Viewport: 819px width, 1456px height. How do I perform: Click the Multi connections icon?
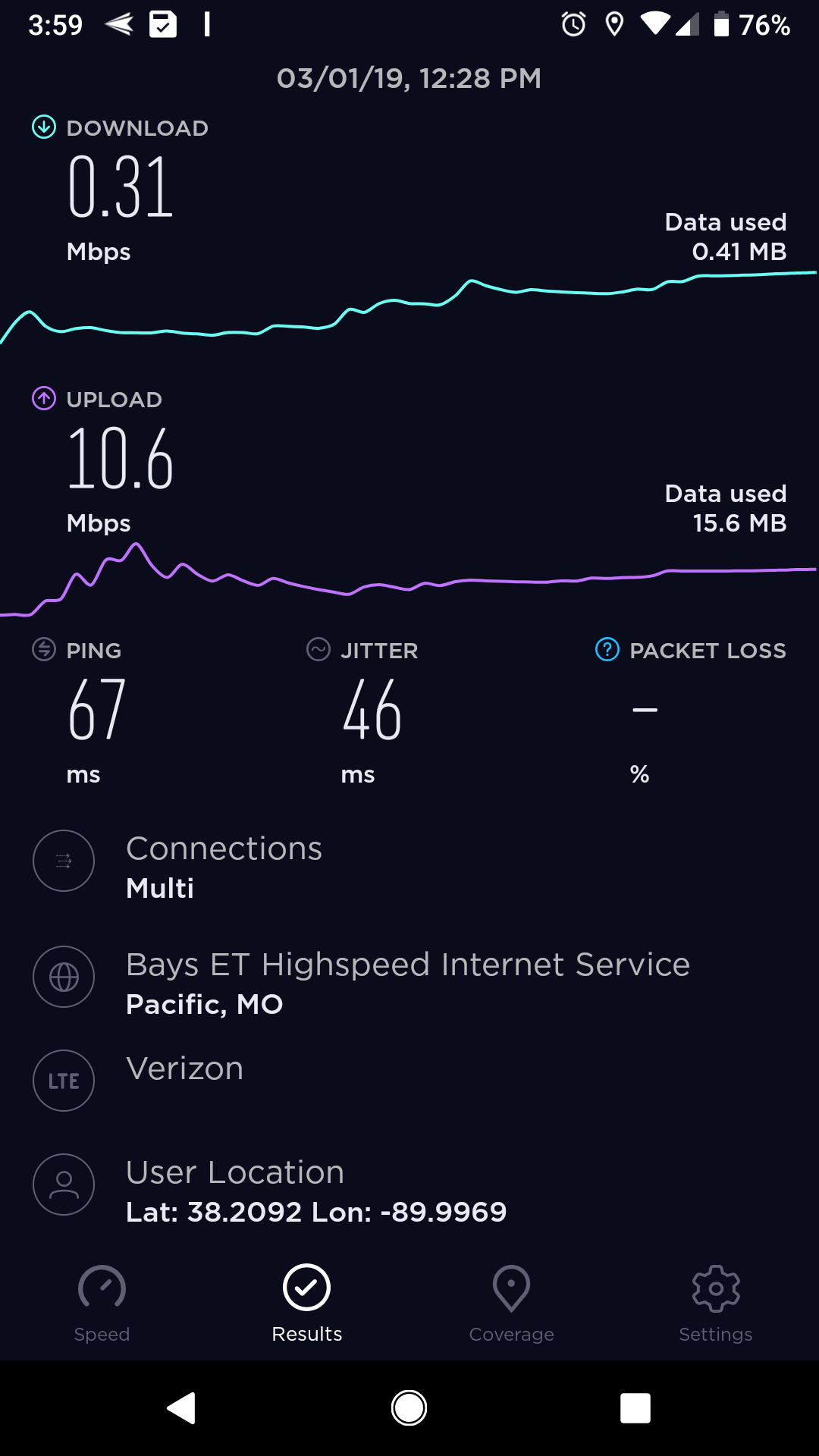click(64, 861)
